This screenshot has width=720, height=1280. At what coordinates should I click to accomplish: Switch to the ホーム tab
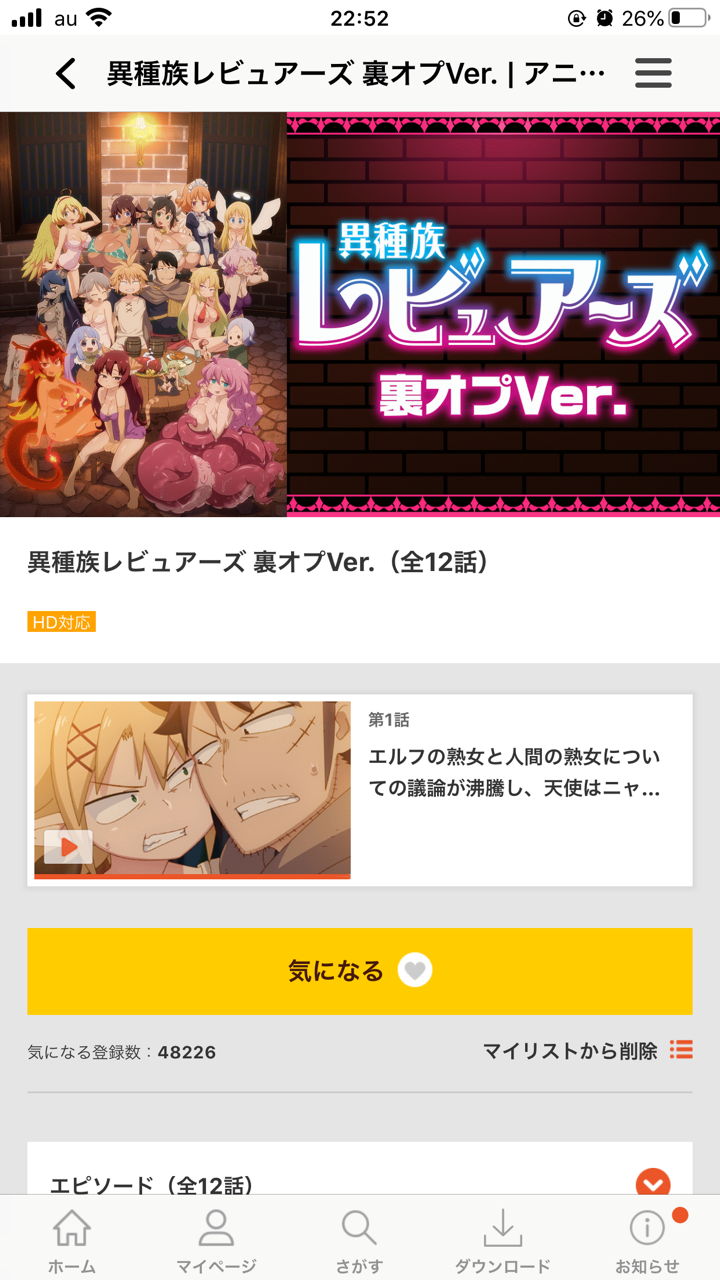pos(72,1240)
